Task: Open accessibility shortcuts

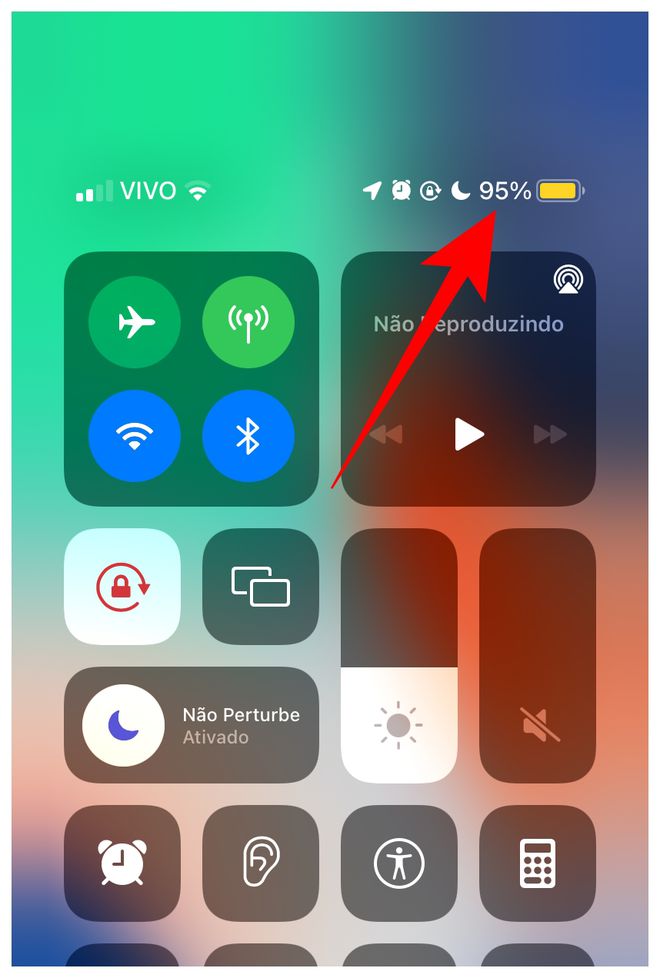Action: coord(398,863)
